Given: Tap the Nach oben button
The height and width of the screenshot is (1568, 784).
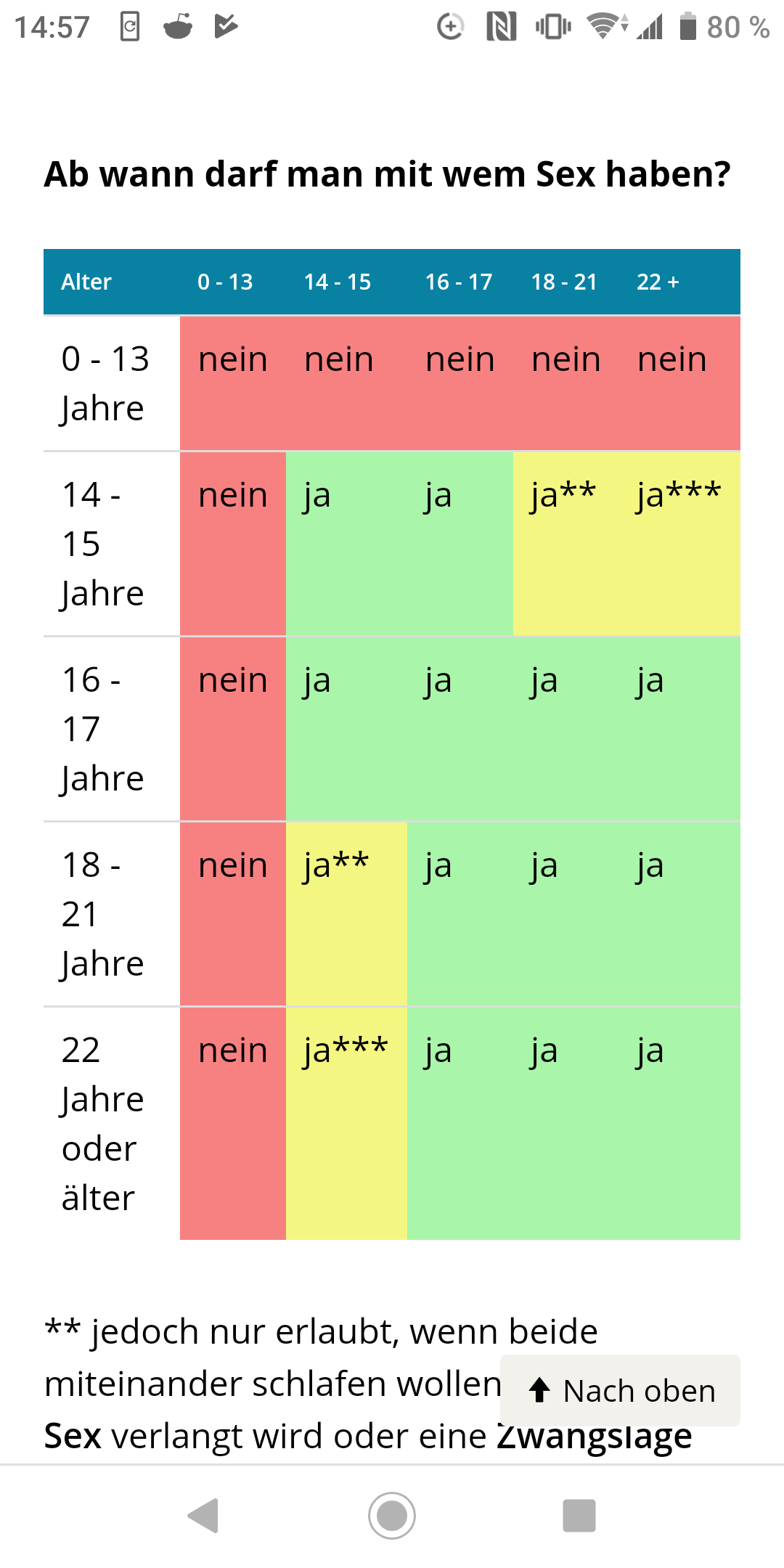Looking at the screenshot, I should pos(621,1391).
